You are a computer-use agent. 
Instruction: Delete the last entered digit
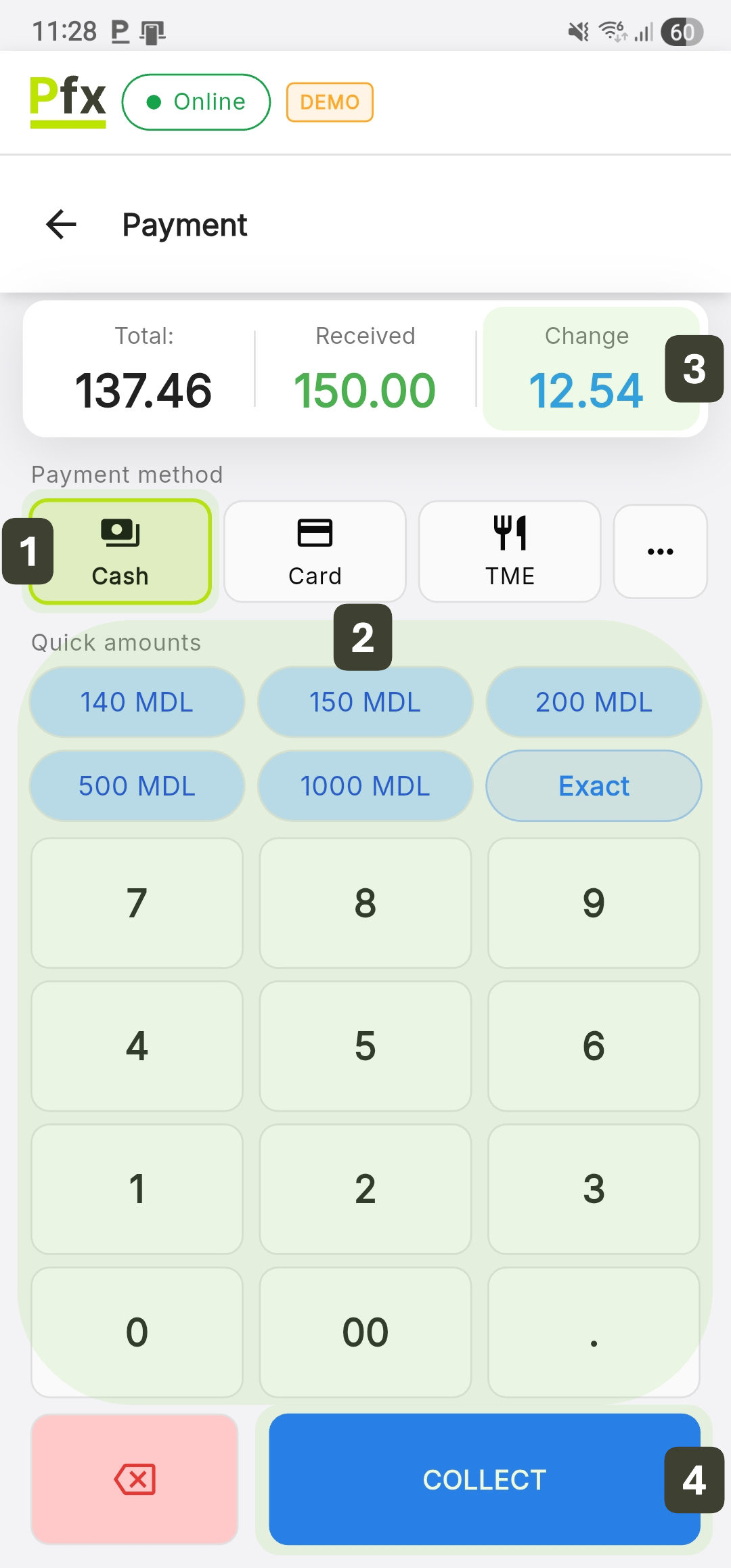click(135, 1479)
